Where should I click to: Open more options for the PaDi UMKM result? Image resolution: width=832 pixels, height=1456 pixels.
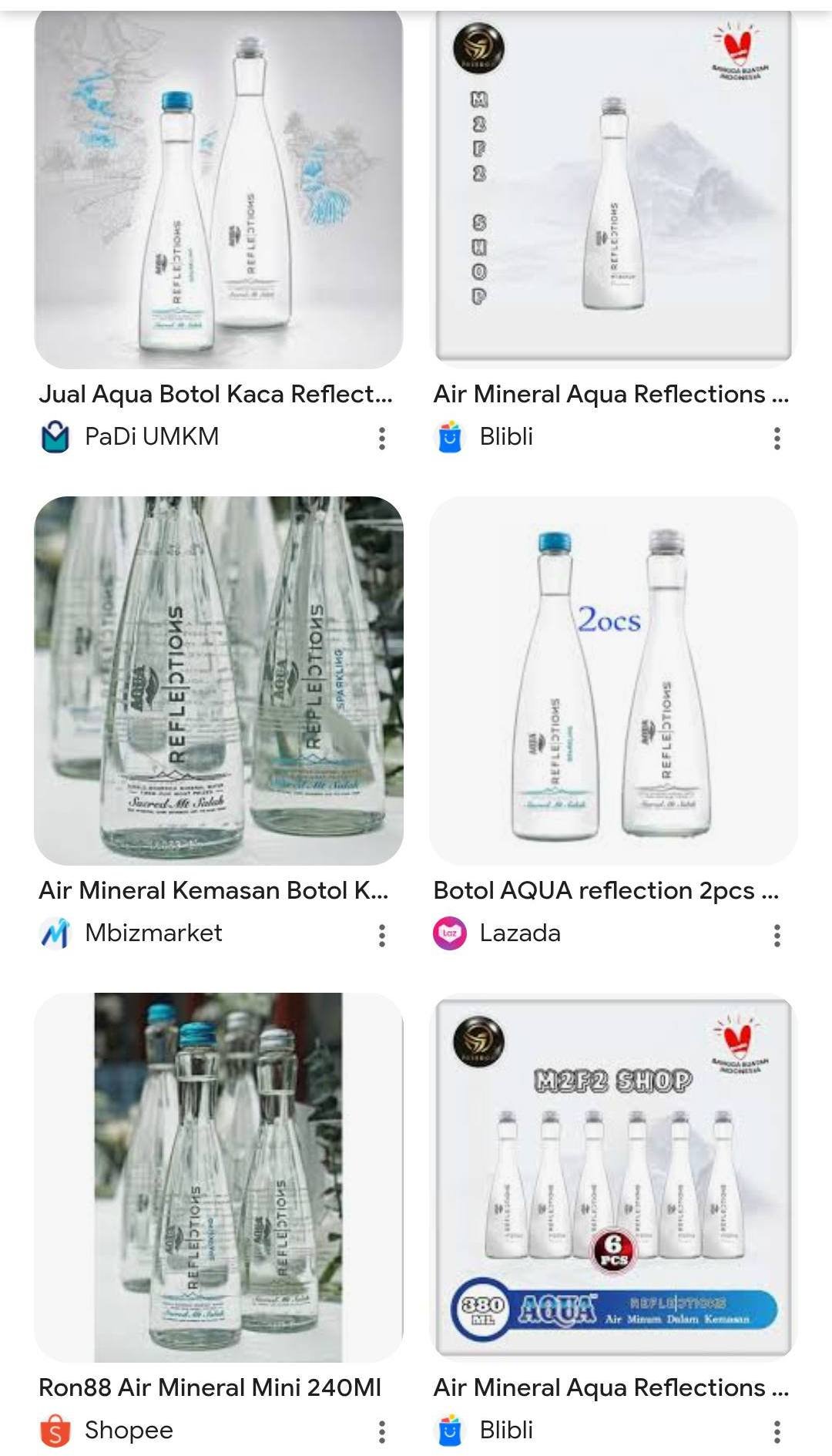click(x=382, y=439)
